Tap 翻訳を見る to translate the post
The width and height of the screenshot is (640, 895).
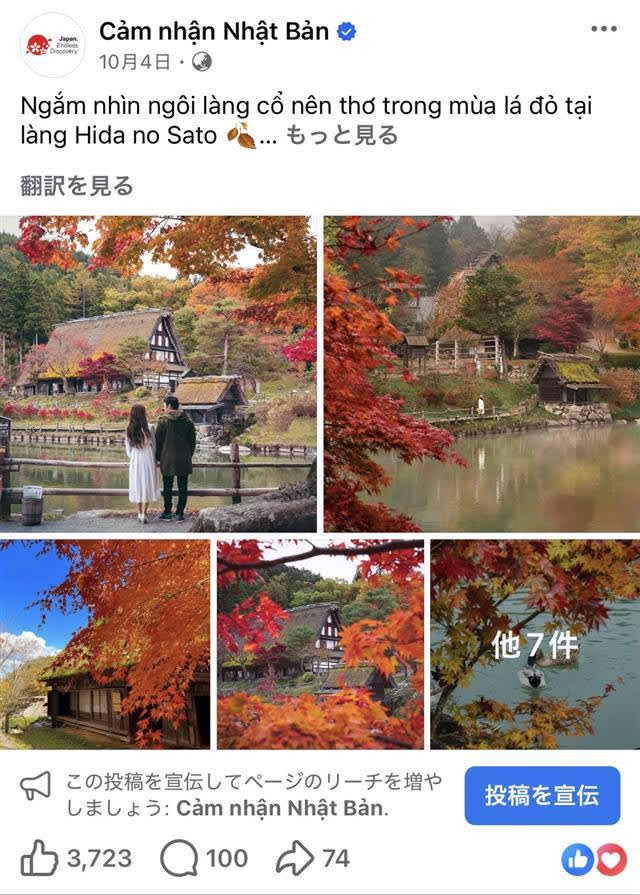pyautogui.click(x=77, y=185)
